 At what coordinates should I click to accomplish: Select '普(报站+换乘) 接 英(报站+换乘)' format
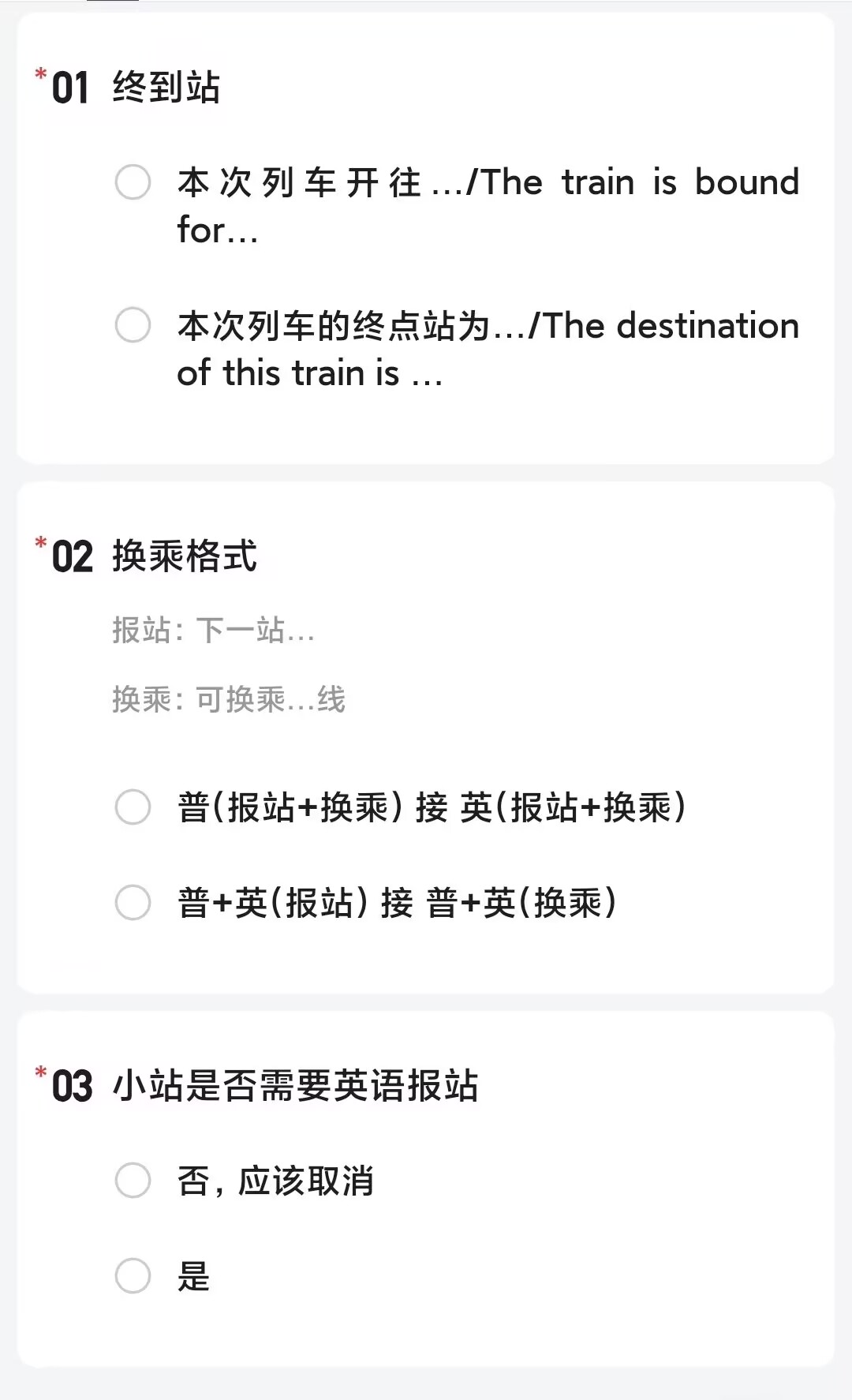pyautogui.click(x=133, y=807)
